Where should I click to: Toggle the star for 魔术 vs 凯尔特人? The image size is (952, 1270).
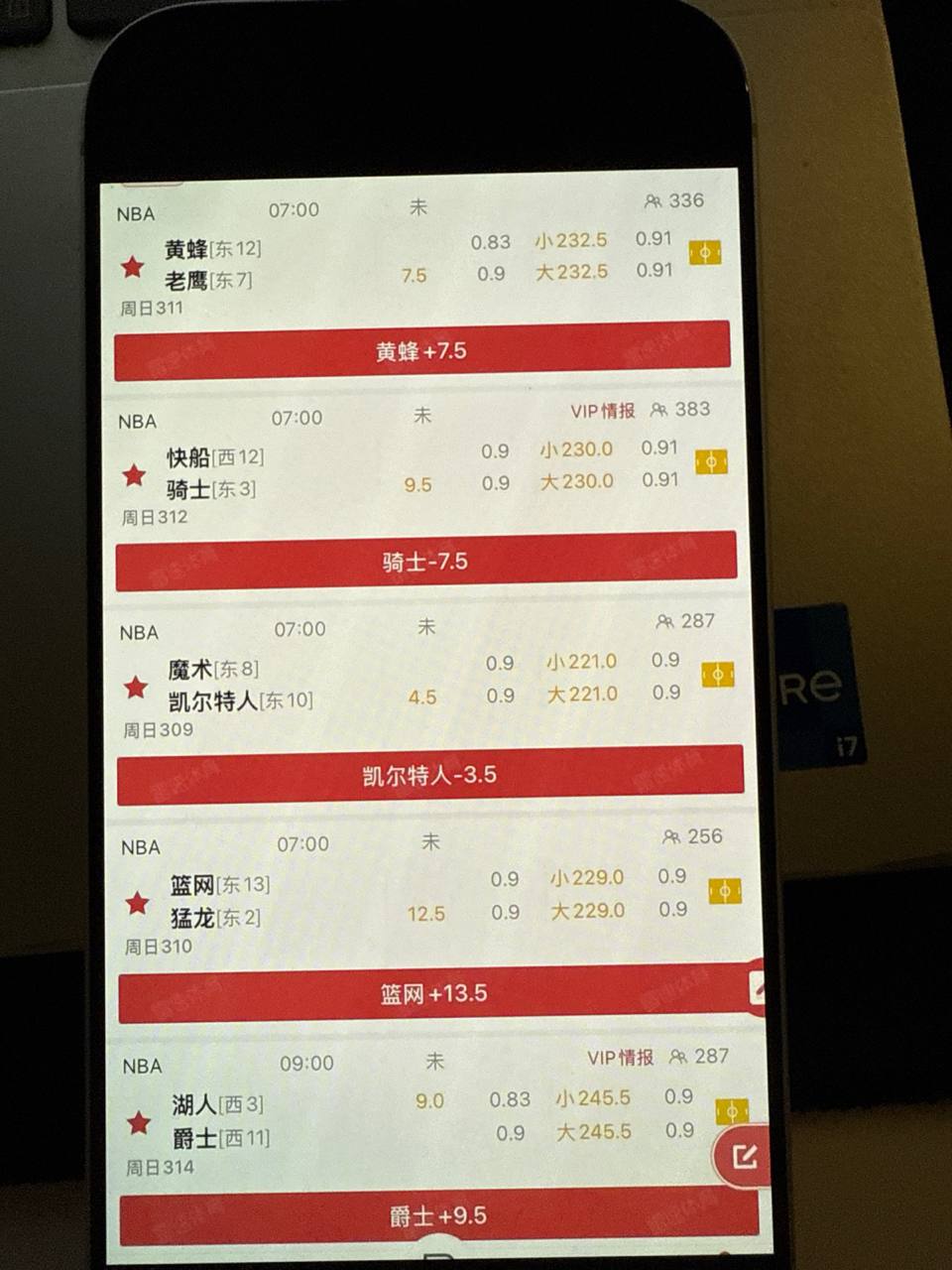[136, 687]
